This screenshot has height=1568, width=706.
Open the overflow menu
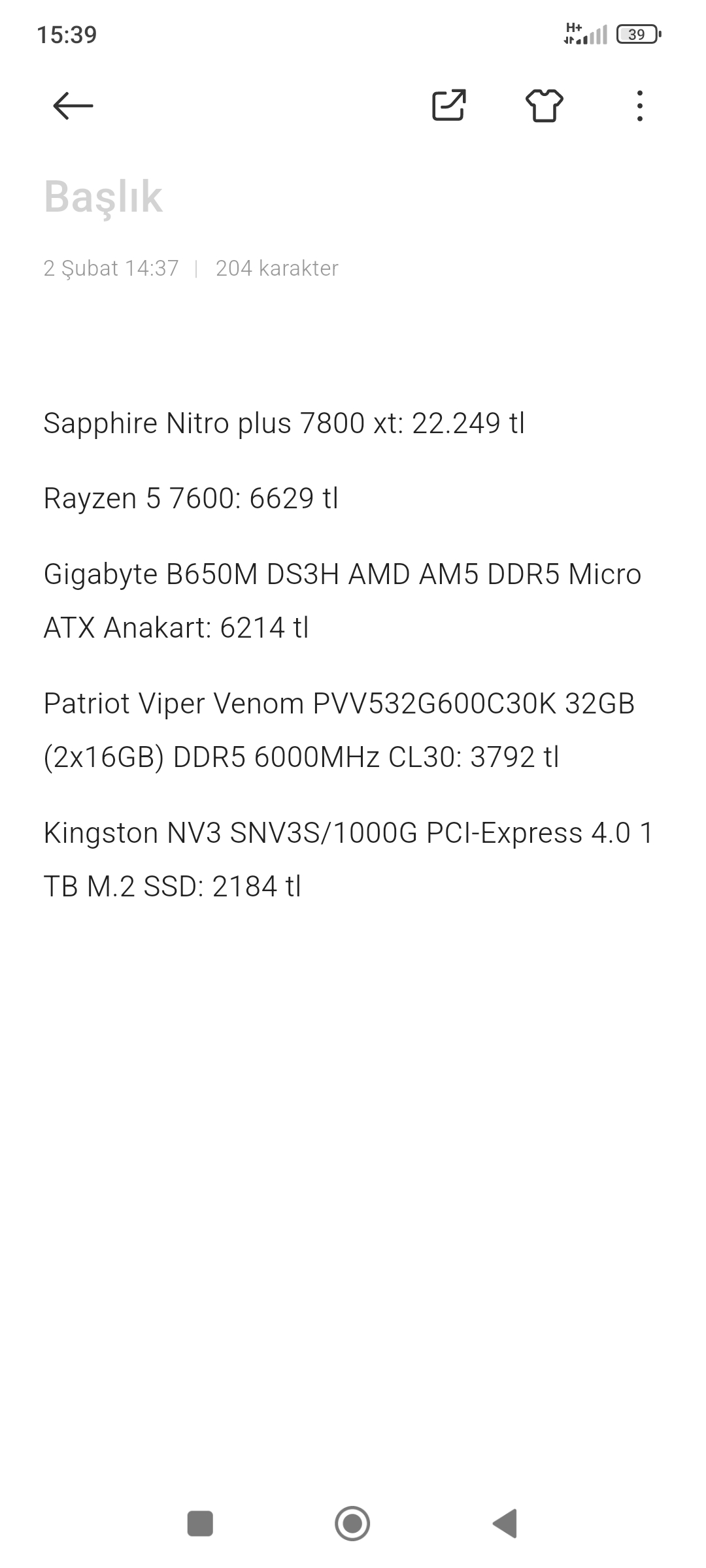[639, 106]
